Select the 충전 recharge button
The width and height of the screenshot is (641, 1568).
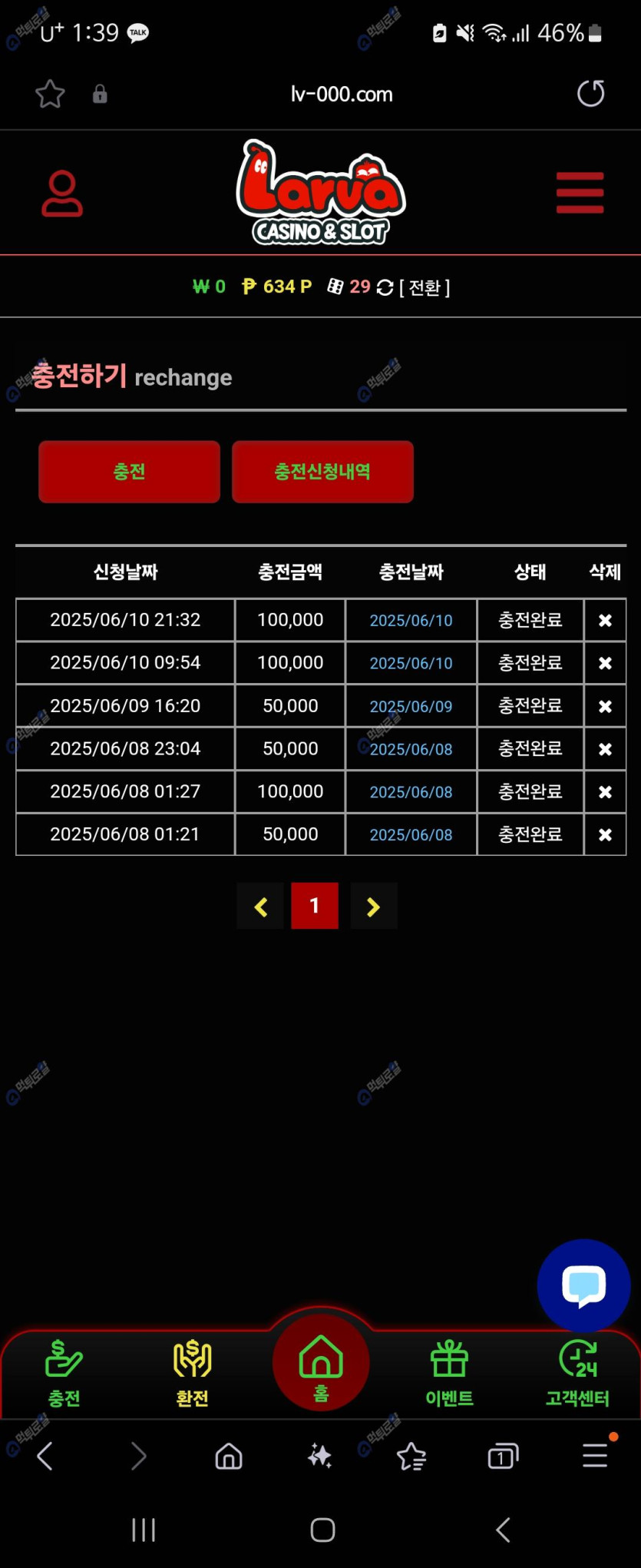point(129,472)
